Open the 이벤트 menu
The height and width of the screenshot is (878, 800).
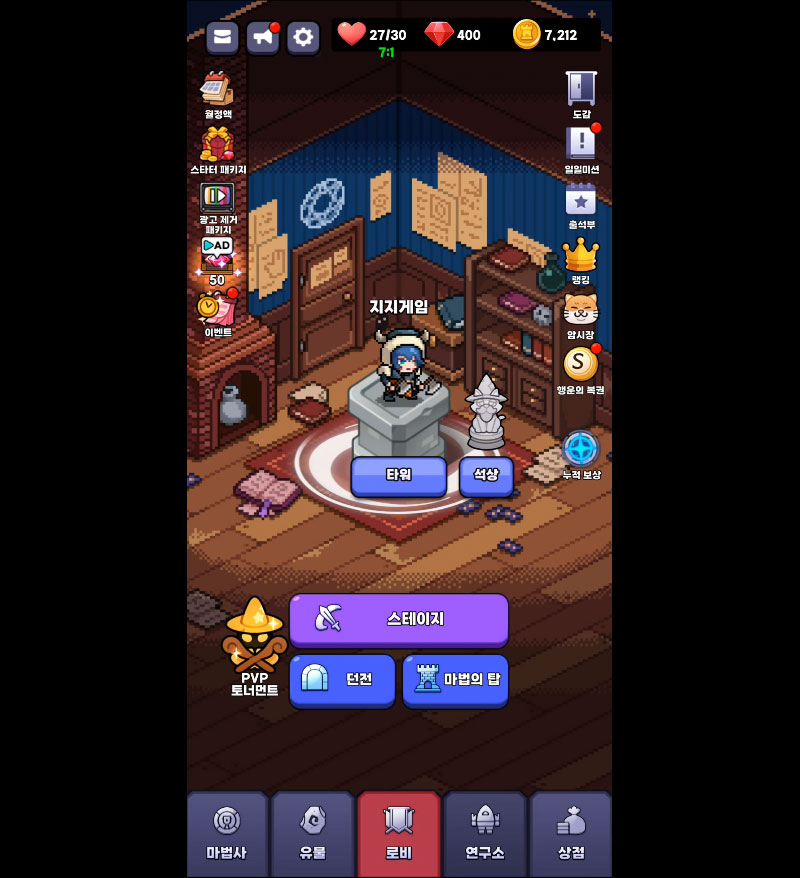[x=217, y=313]
